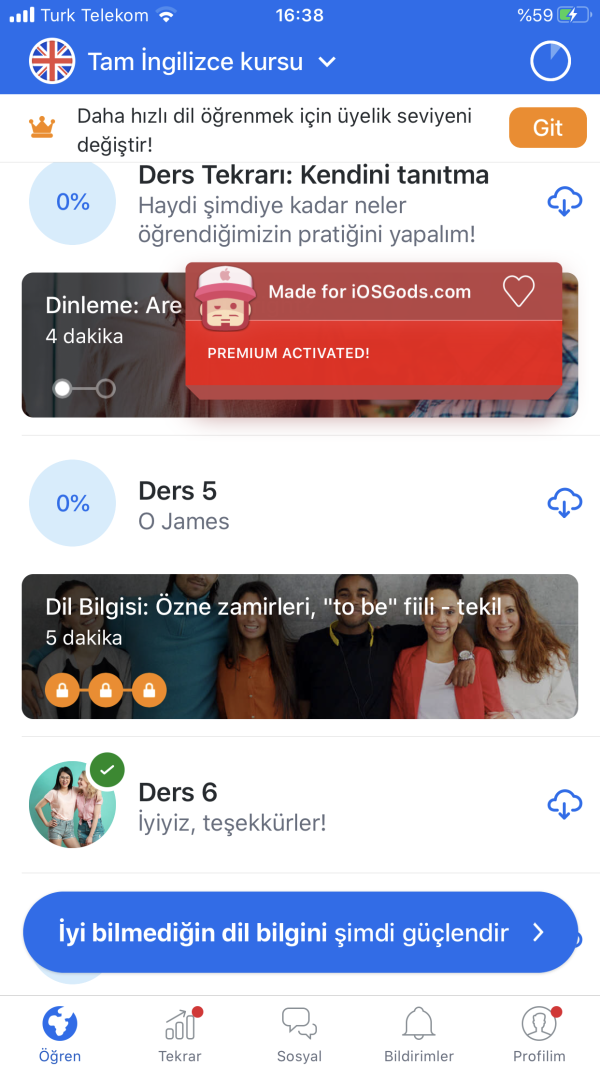600x1067 pixels.
Task: Open the Bildirimler tab
Action: pos(419,1034)
